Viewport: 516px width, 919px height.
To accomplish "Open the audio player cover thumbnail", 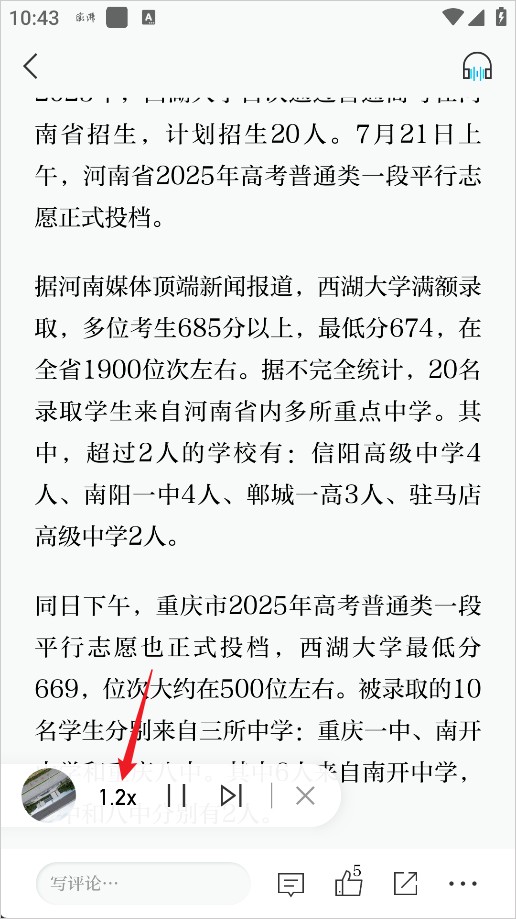I will [49, 795].
